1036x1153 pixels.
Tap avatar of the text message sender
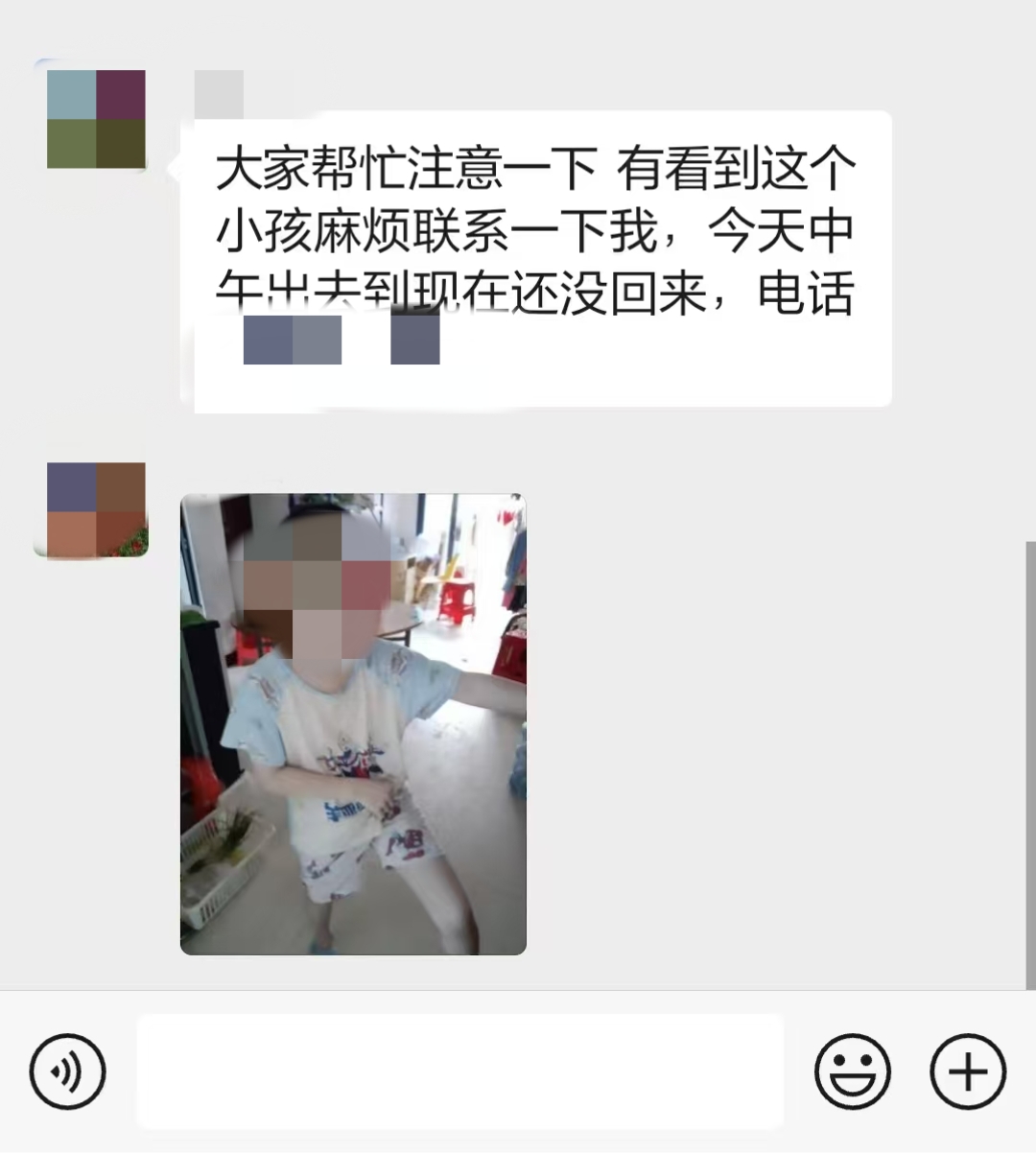[96, 119]
